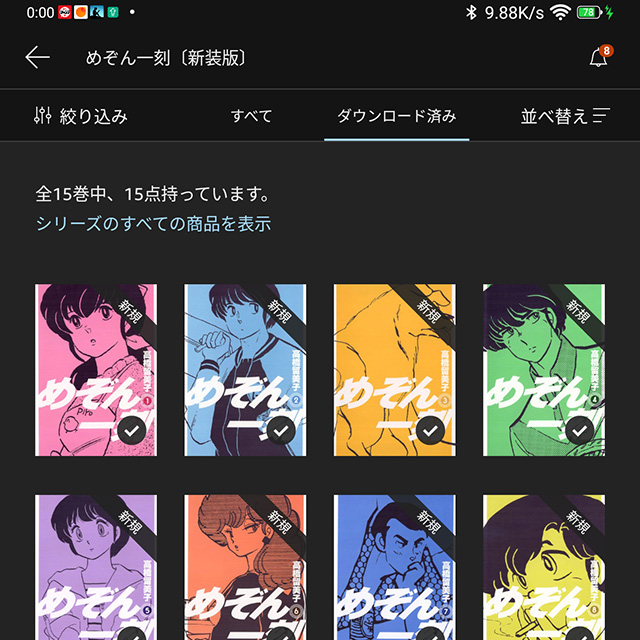Open the notifications bell
The width and height of the screenshot is (640, 640).
click(599, 58)
